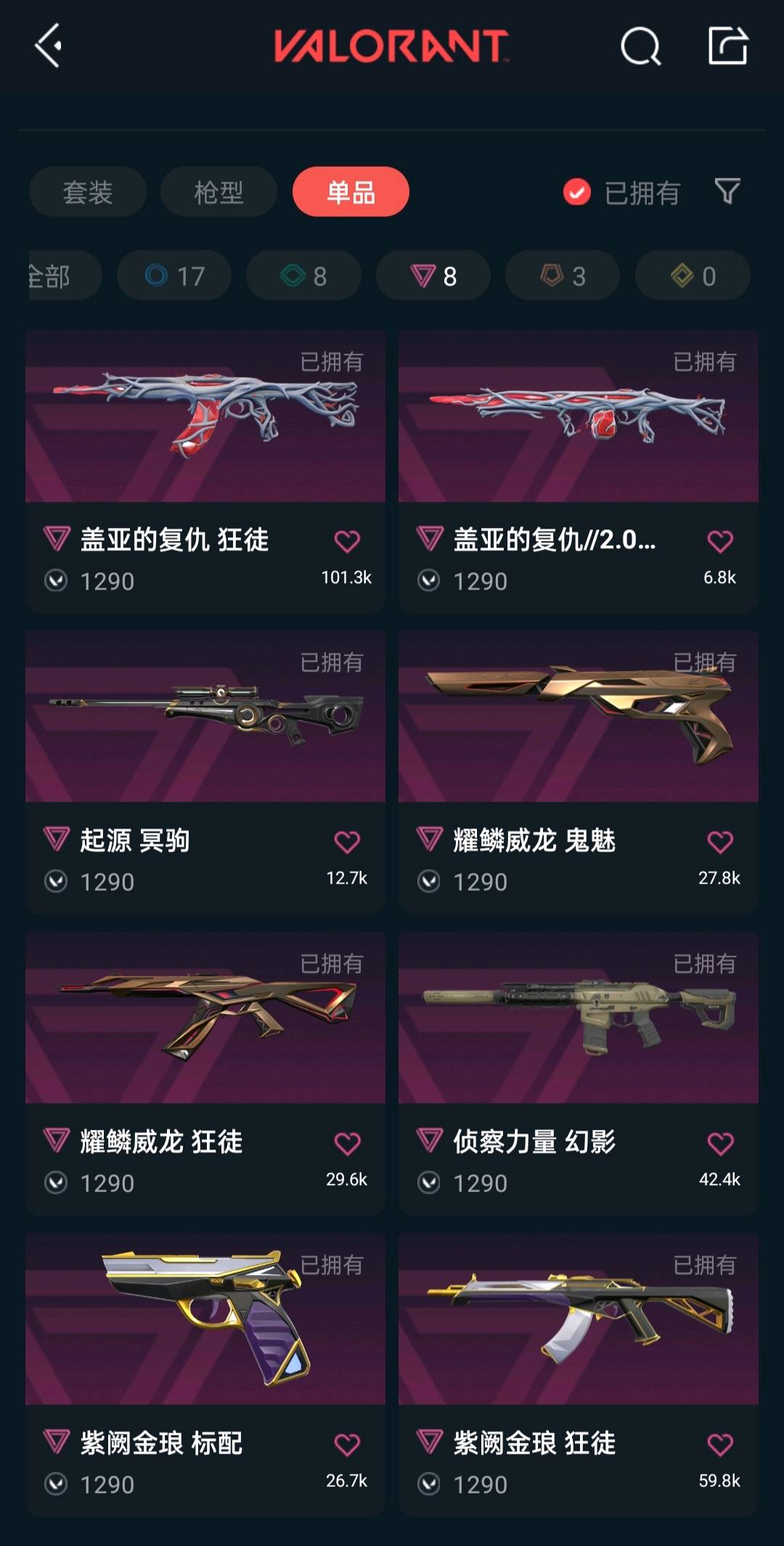
Task: Select the tier chip showing 3
Action: (563, 276)
